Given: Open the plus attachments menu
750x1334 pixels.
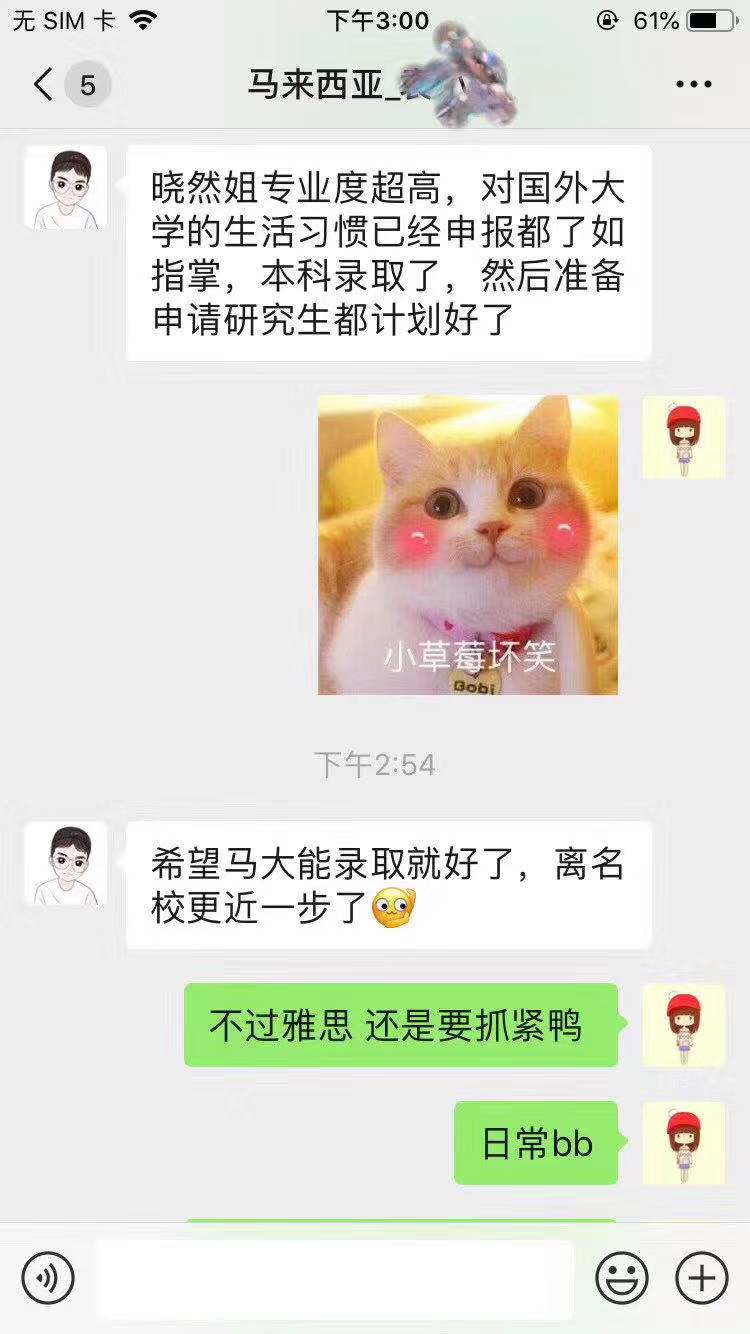Looking at the screenshot, I should [702, 1278].
